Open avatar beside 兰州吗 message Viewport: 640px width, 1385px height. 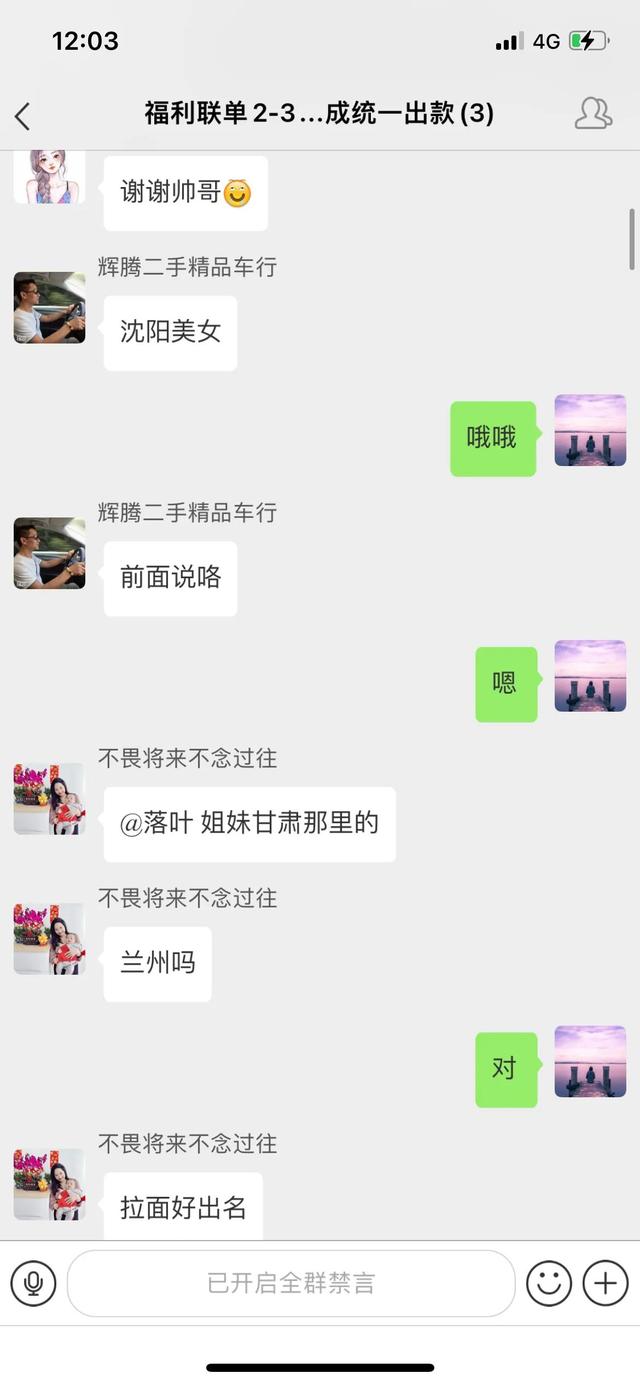(49, 938)
